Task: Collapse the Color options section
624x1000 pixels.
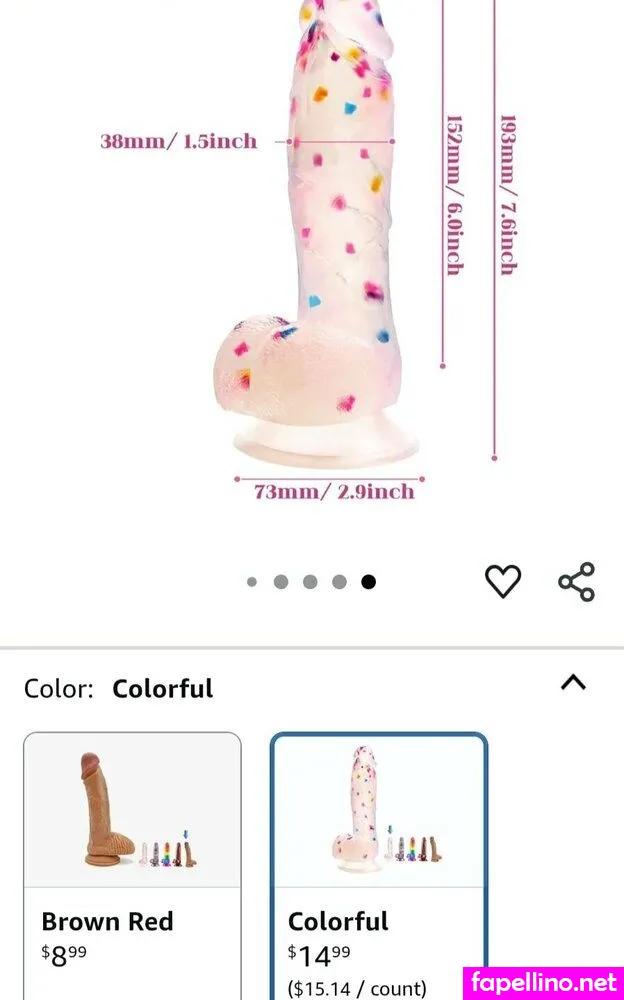Action: click(x=573, y=683)
